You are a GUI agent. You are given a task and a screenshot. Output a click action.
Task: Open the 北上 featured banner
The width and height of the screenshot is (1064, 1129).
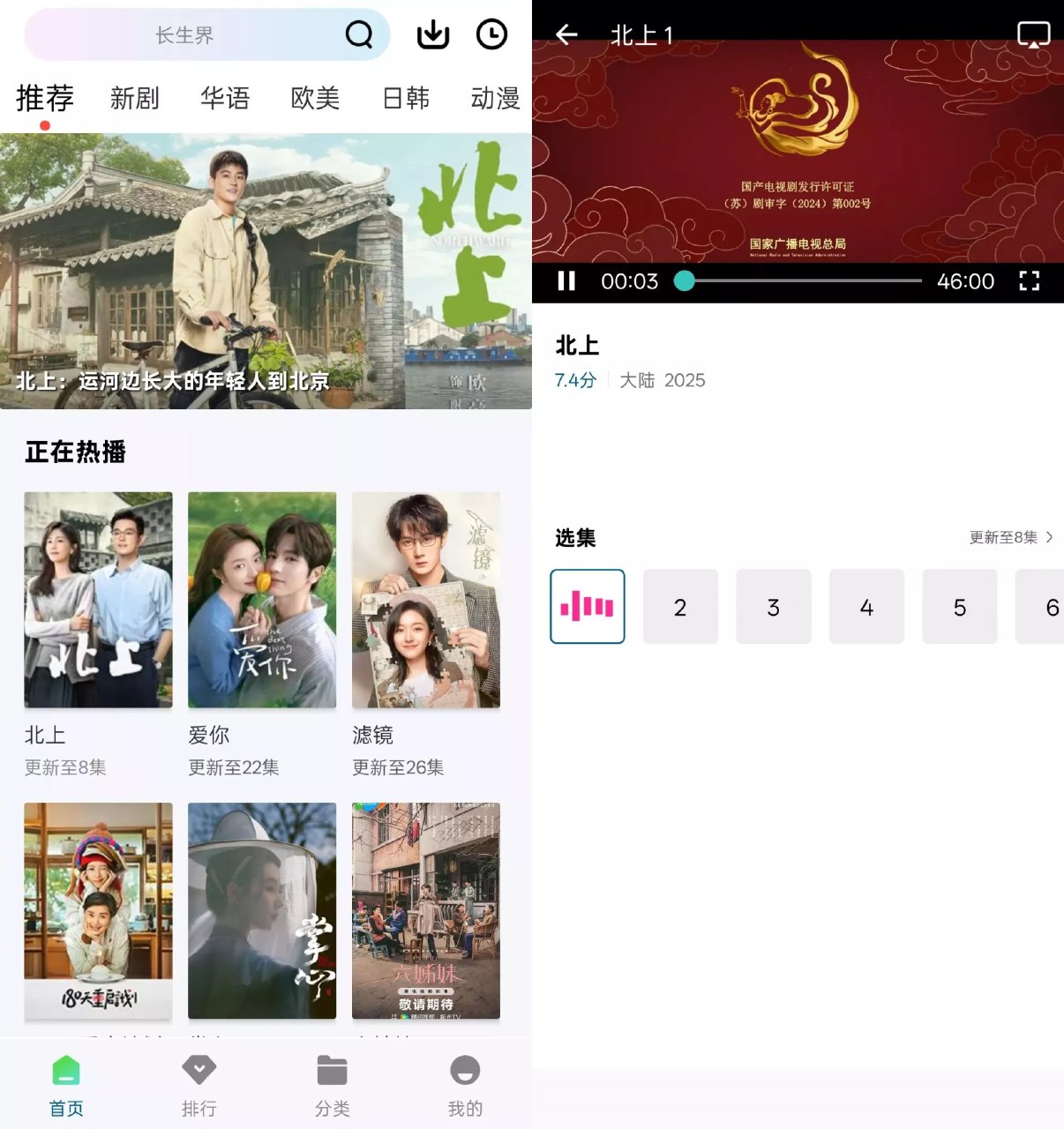[265, 271]
